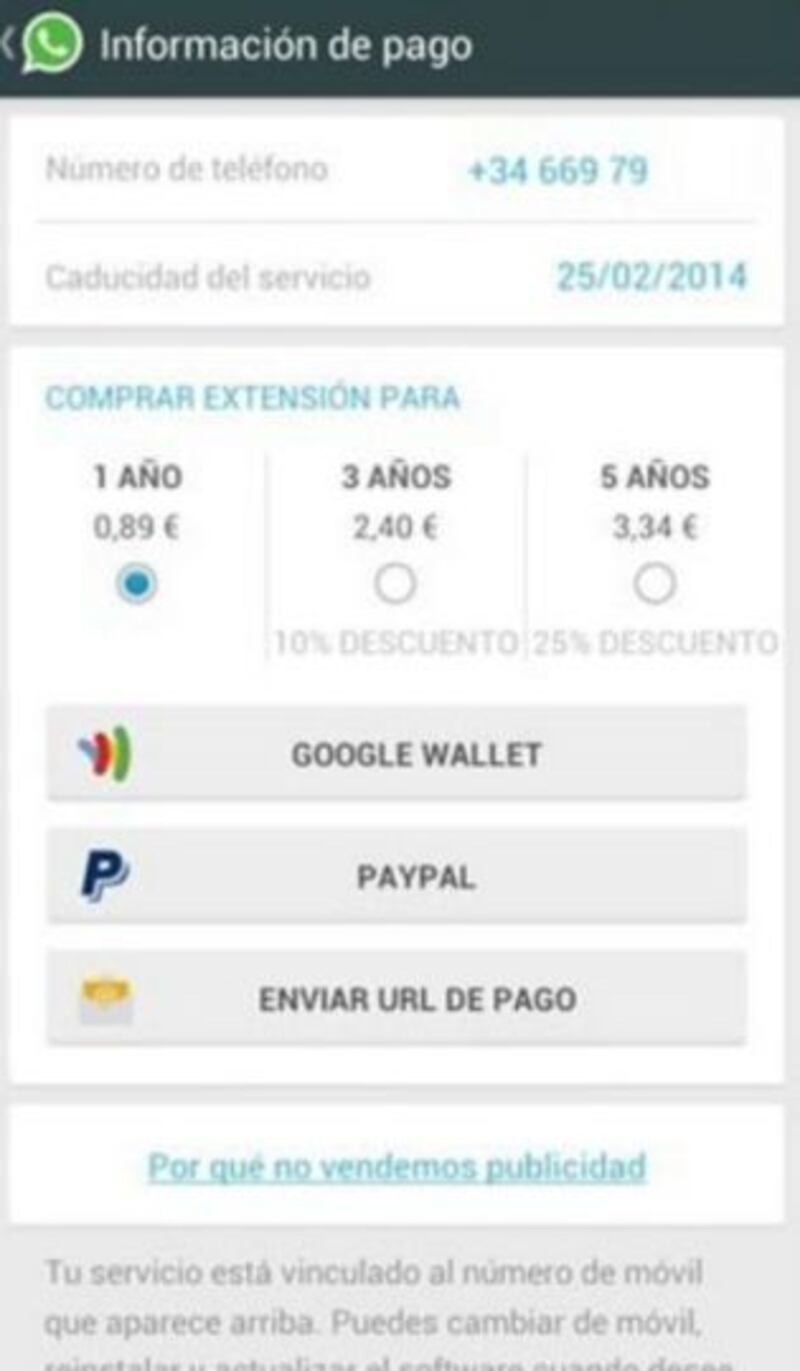Select the 1 AÑO extension option
Image resolution: width=800 pixels, height=1371 pixels.
pos(136,584)
